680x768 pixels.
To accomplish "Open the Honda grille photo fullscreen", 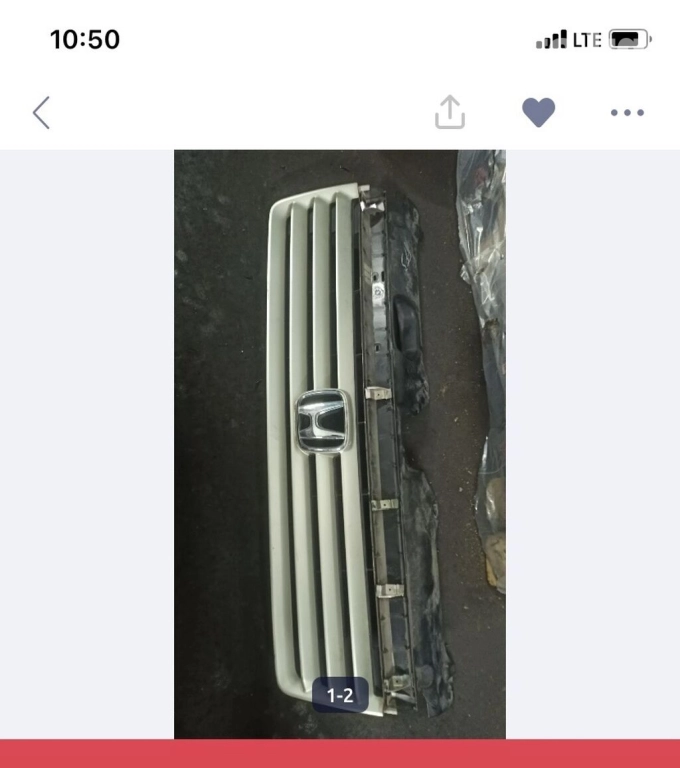I will 340,440.
